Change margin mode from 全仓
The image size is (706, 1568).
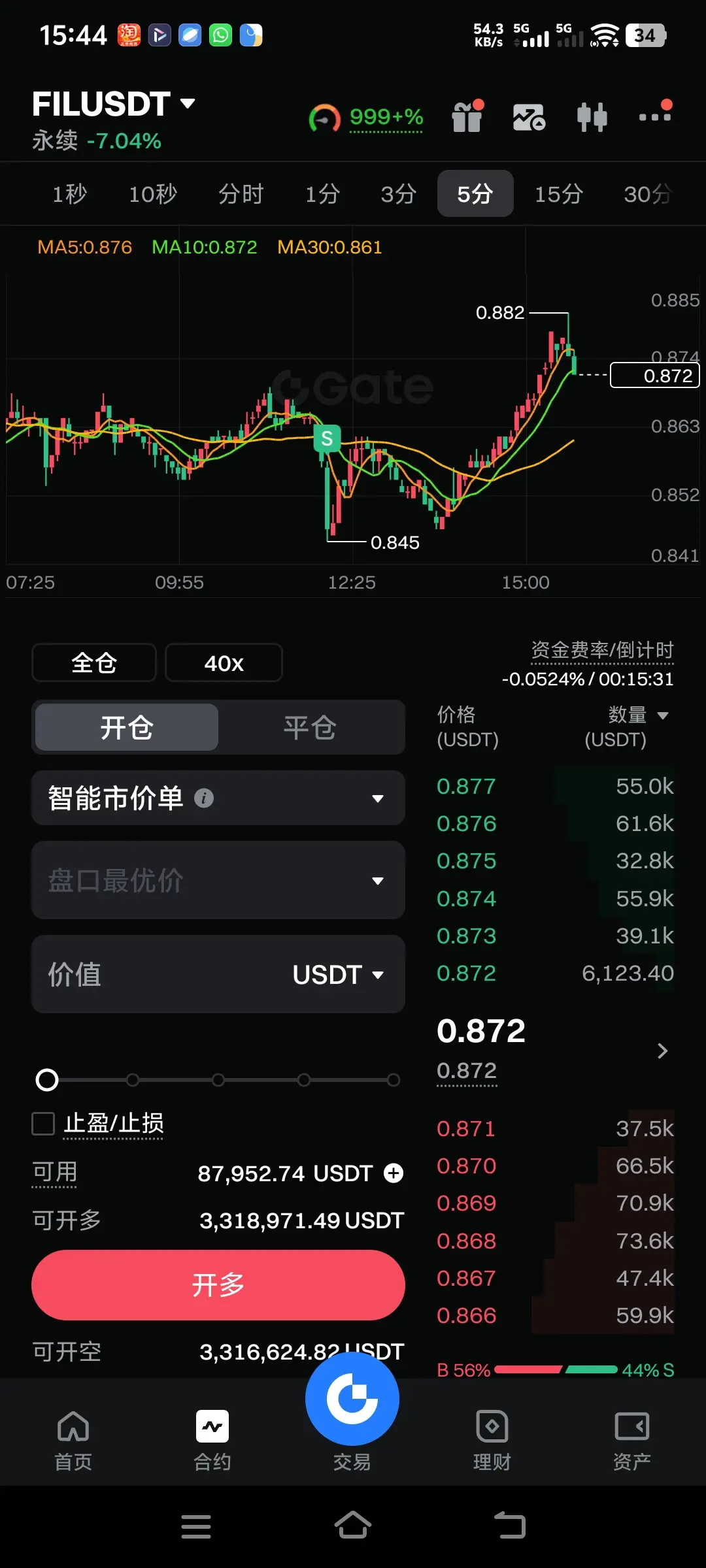(94, 663)
